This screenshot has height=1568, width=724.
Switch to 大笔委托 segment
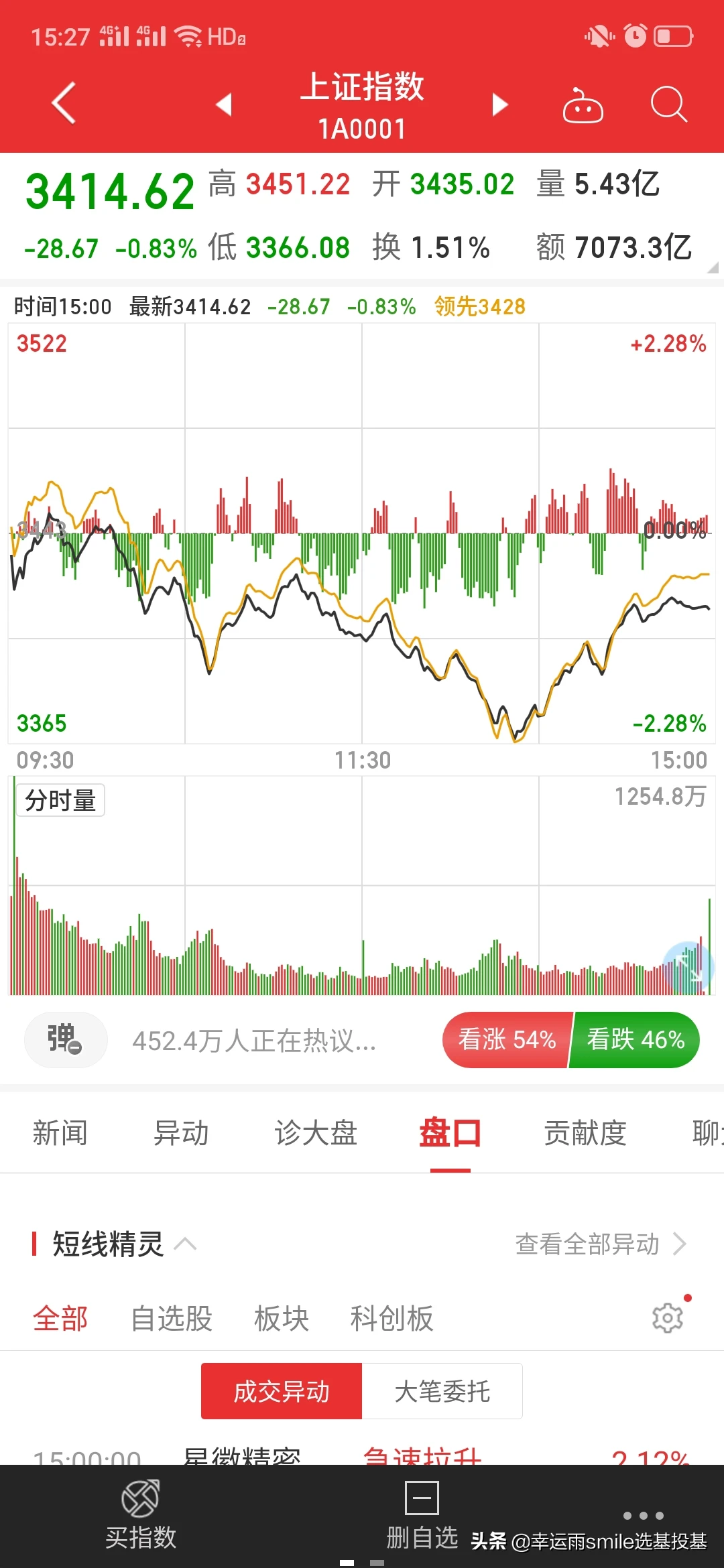click(442, 1391)
